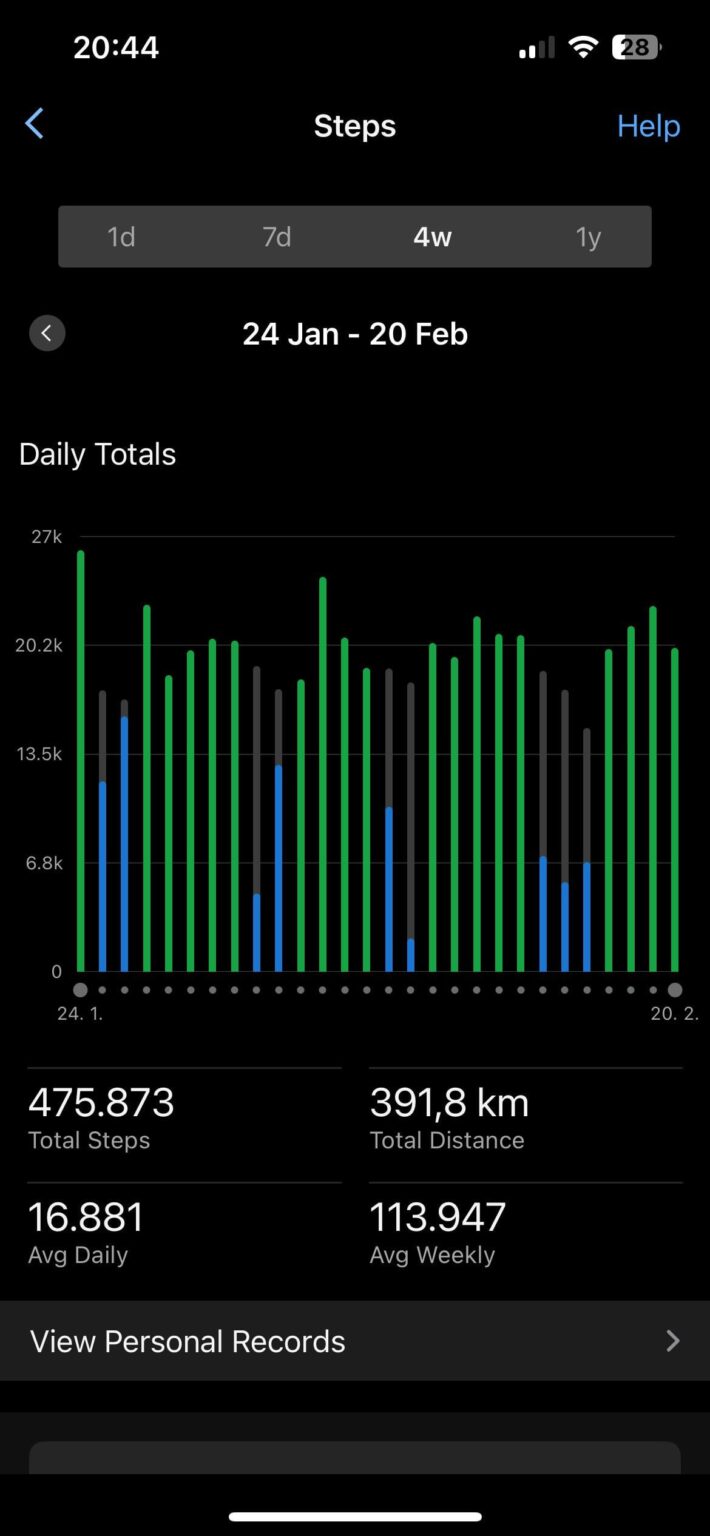
Task: Switch to the 1y view
Action: pyautogui.click(x=588, y=237)
